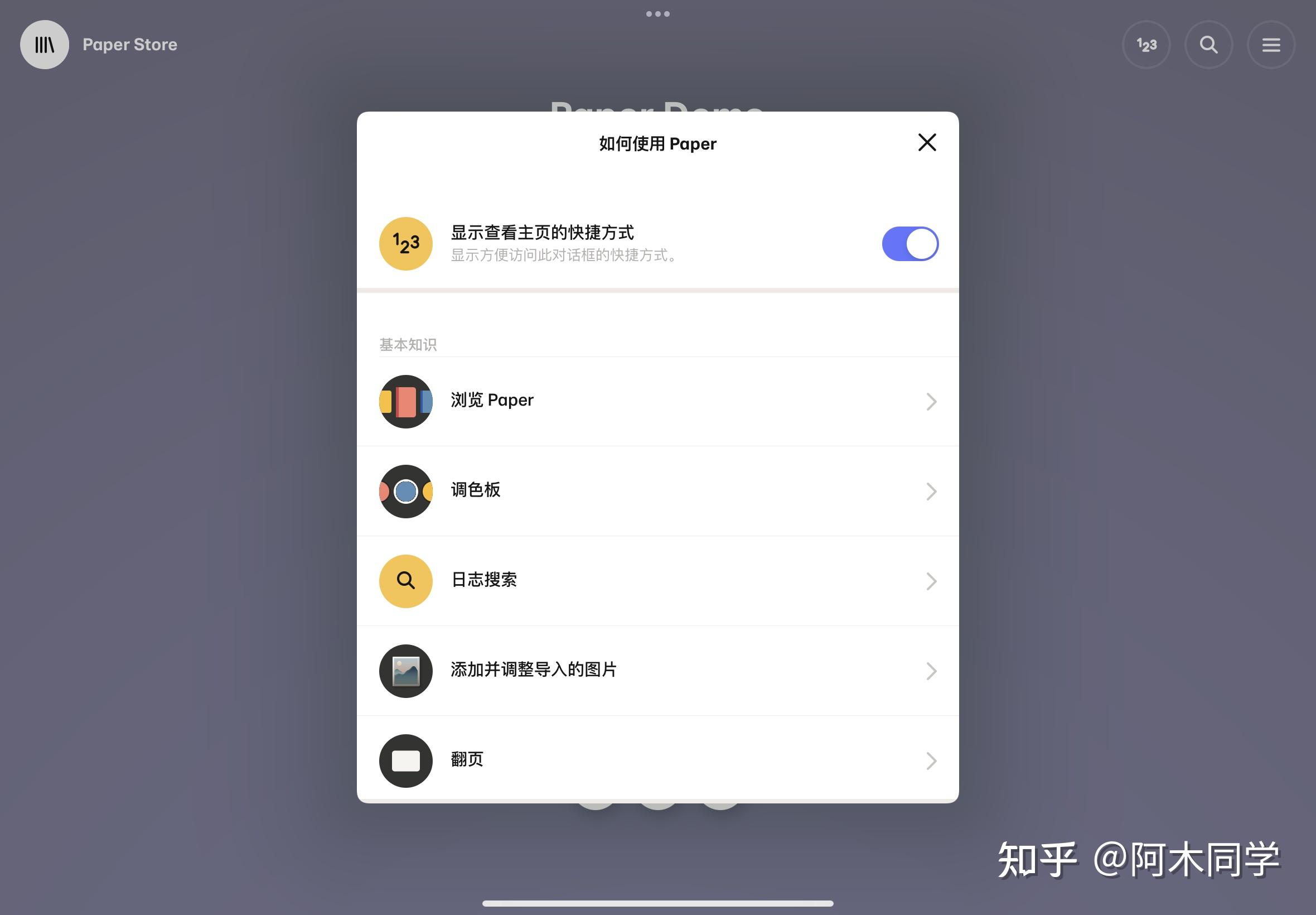Open the 翻页 guide

pyautogui.click(x=657, y=760)
